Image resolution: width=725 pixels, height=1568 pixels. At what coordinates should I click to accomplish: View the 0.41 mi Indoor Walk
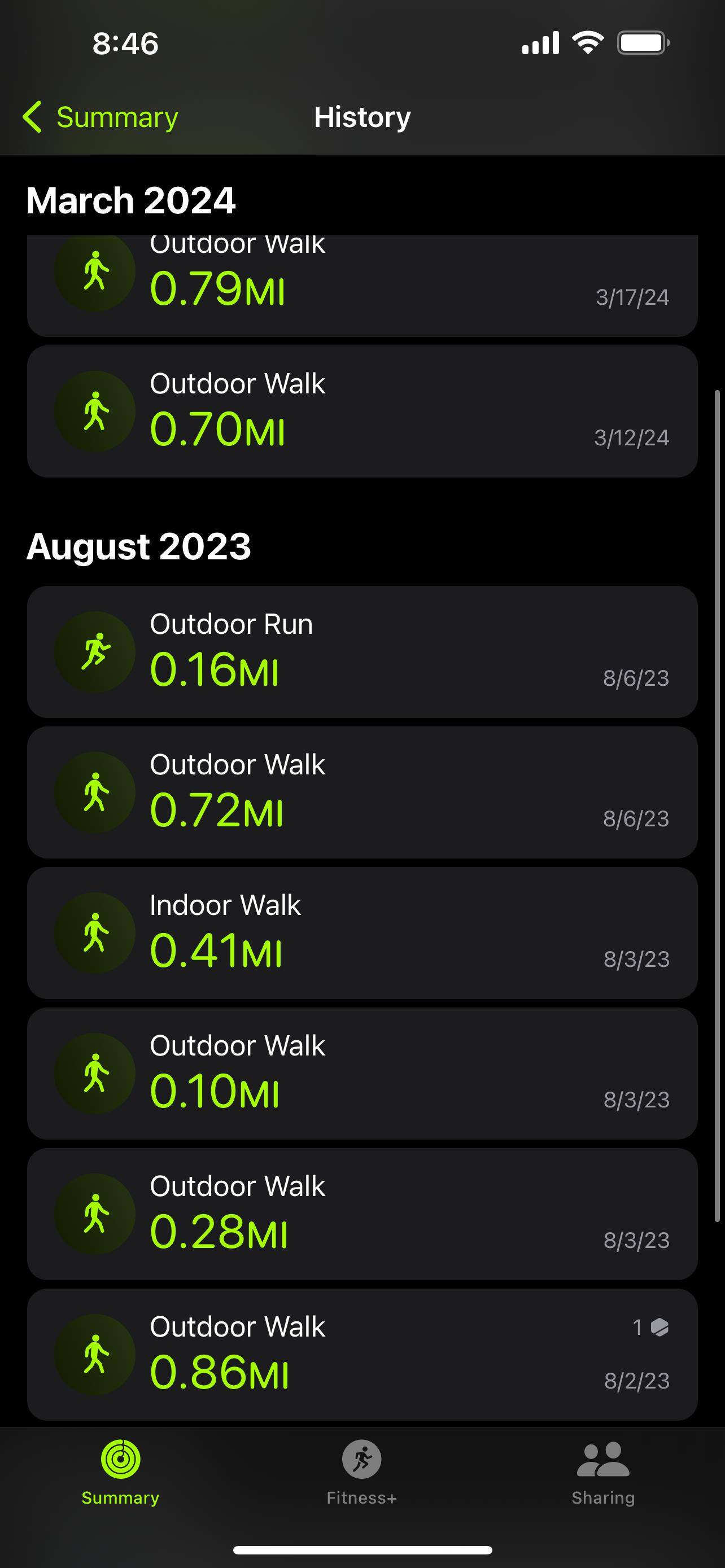pyautogui.click(x=361, y=933)
